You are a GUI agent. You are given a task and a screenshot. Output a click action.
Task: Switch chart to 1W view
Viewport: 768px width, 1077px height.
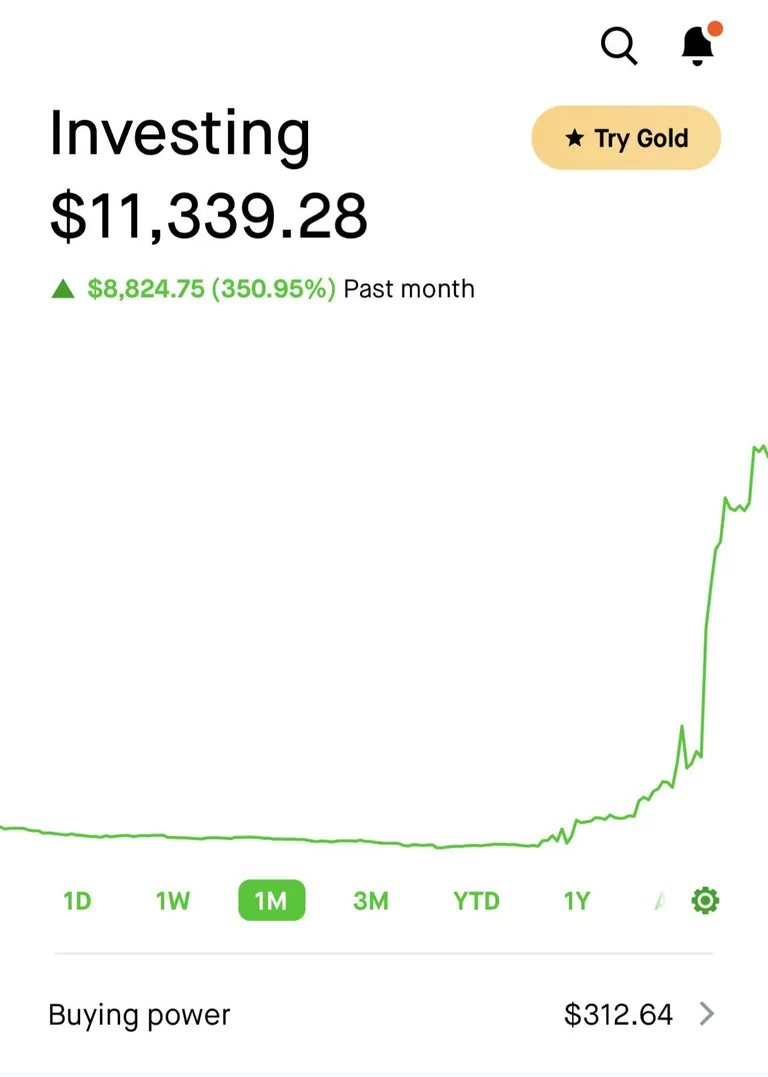tap(171, 900)
